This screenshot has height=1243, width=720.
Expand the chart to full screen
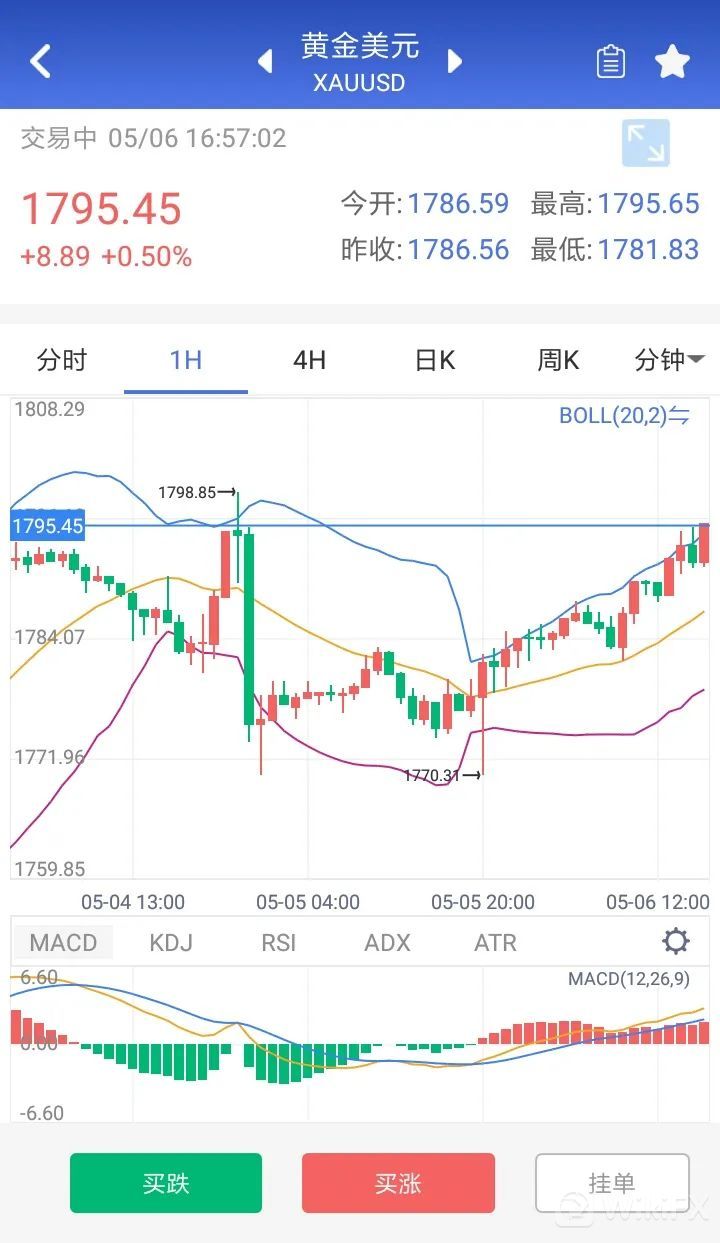645,143
